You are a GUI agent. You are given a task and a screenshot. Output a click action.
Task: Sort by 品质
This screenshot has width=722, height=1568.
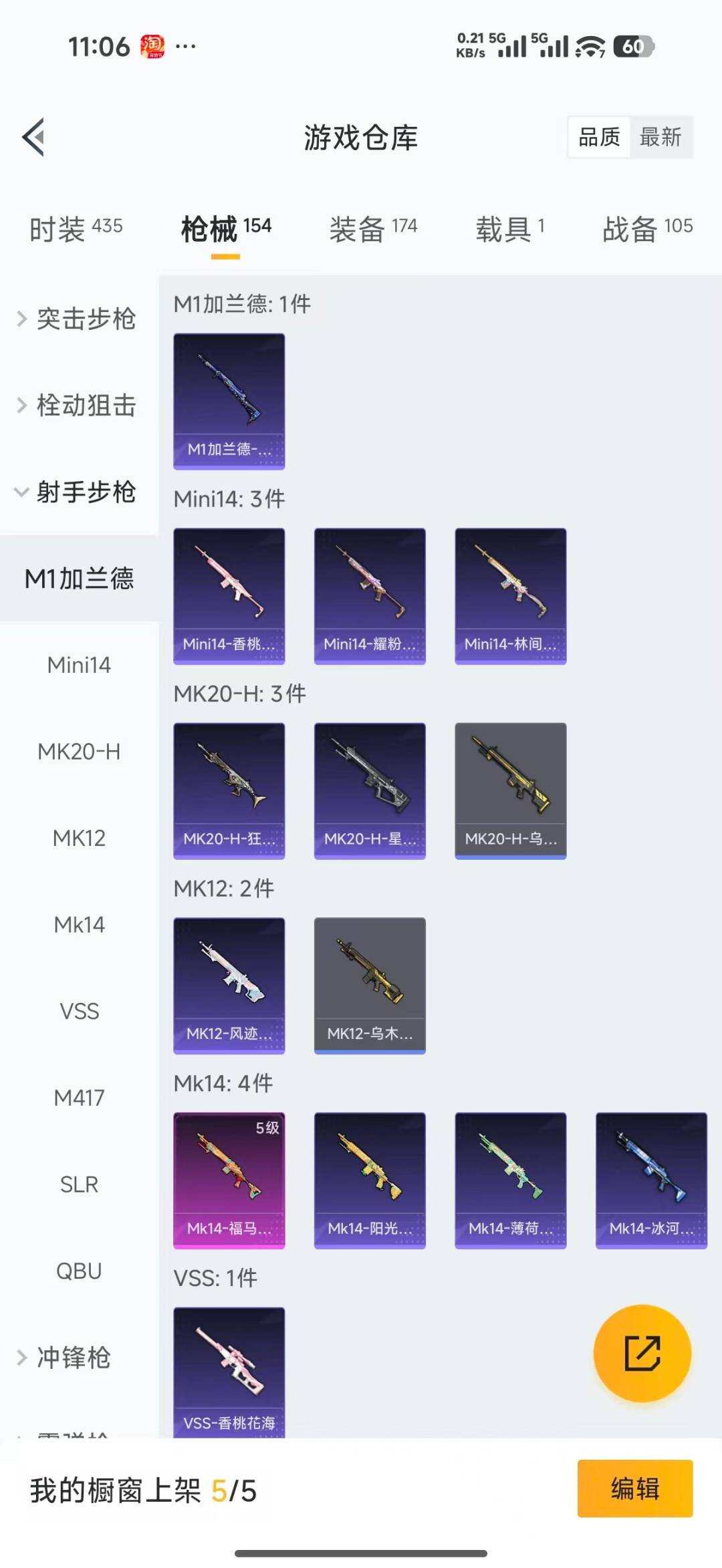pos(599,138)
